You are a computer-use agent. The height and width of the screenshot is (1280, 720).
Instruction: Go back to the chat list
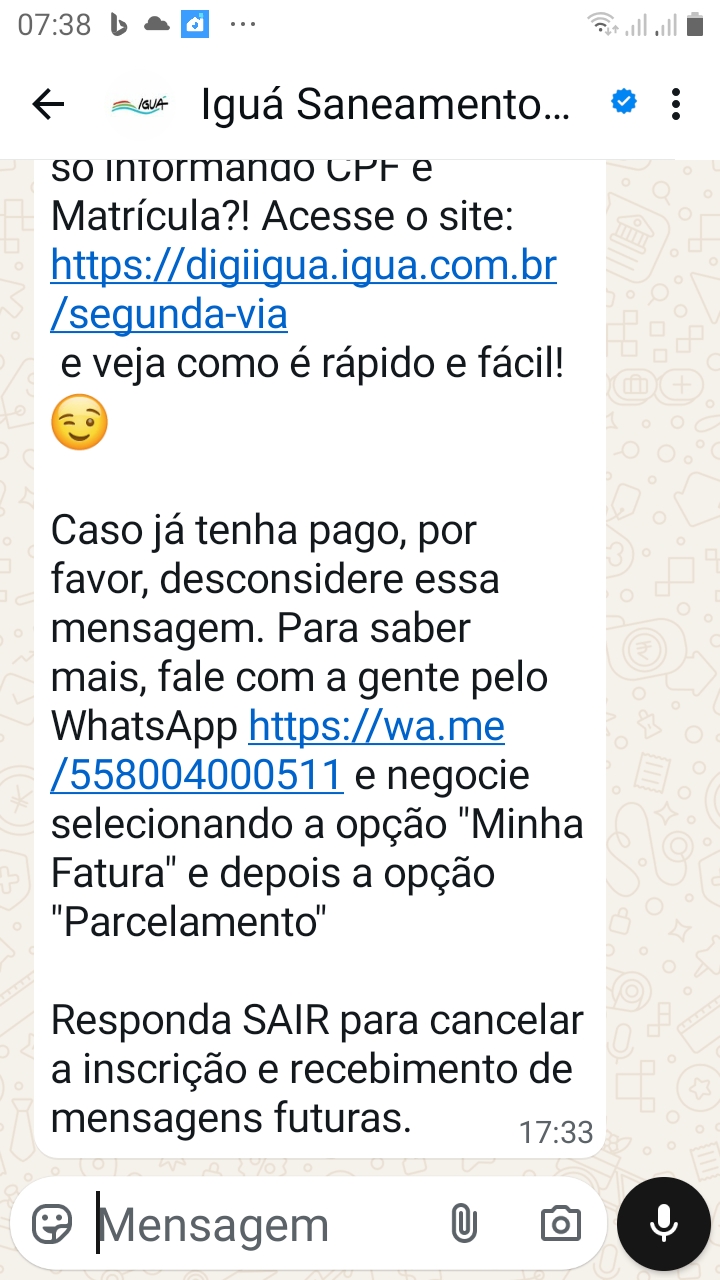(x=48, y=104)
